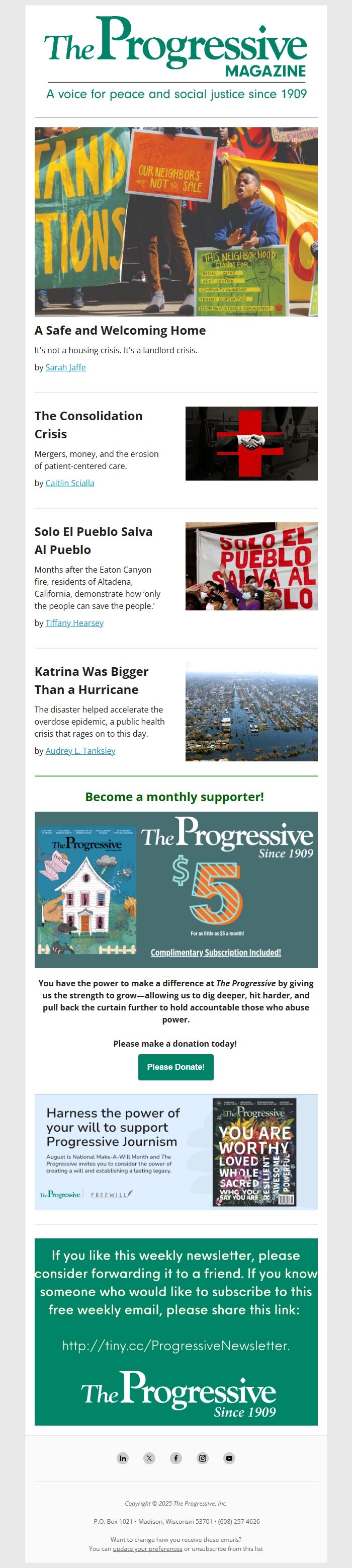
Task: Open the Katrina flood aerial image
Action: [251, 712]
